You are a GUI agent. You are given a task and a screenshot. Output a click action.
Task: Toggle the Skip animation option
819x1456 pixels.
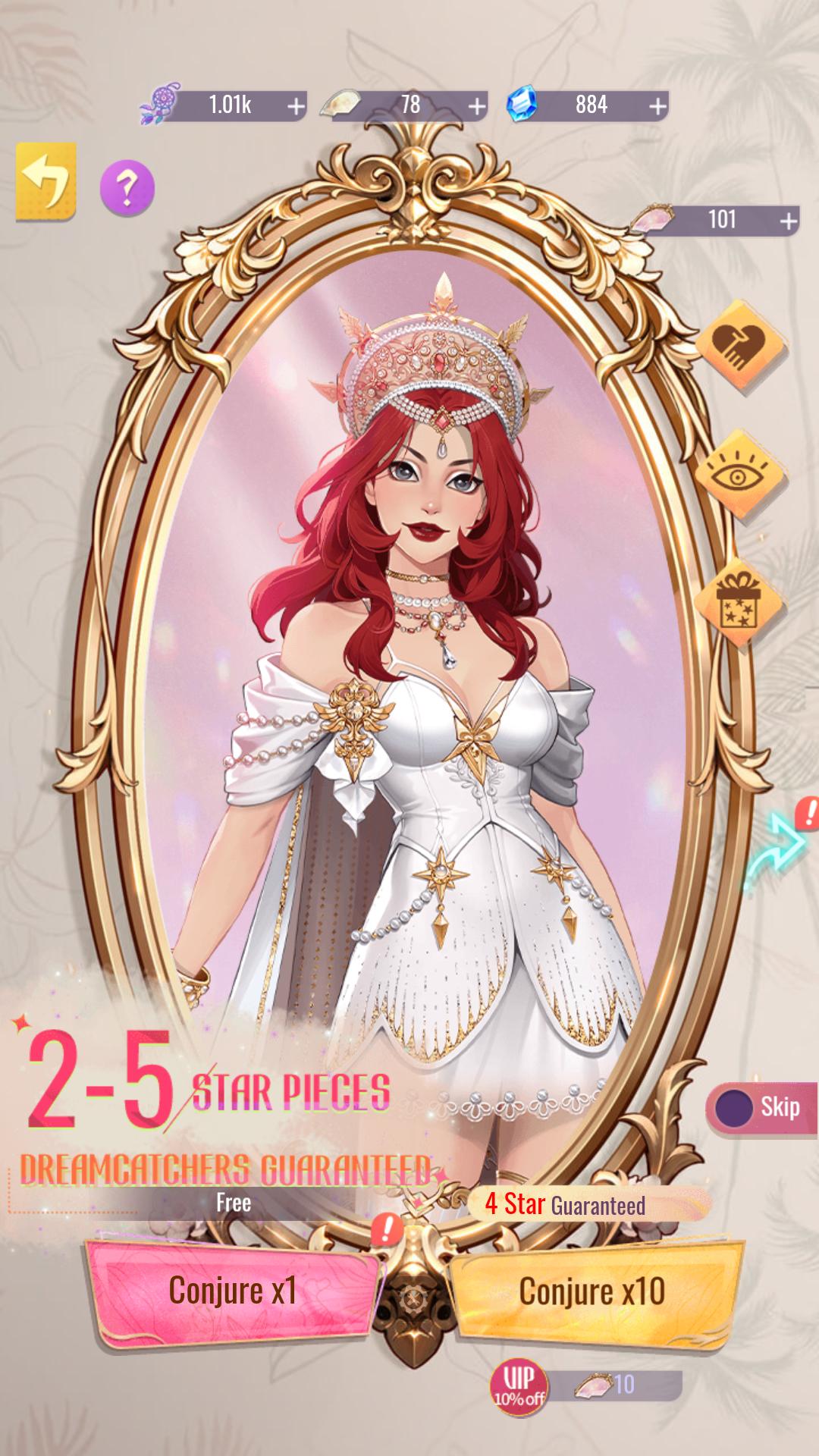coord(761,1106)
